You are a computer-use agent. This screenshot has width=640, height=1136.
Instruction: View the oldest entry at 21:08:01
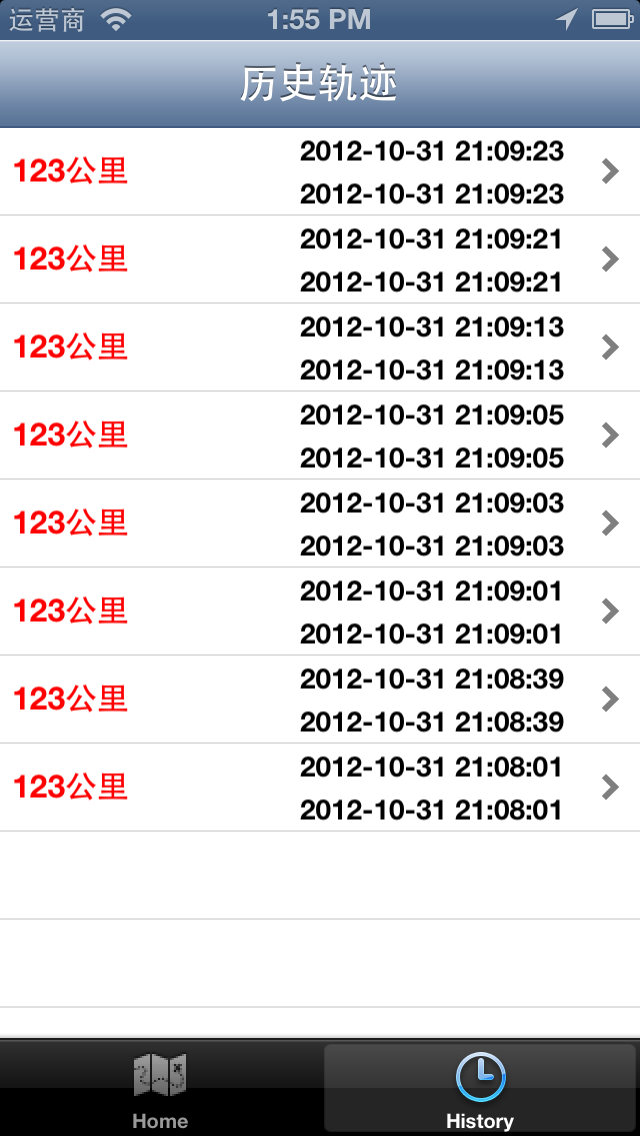[320, 787]
